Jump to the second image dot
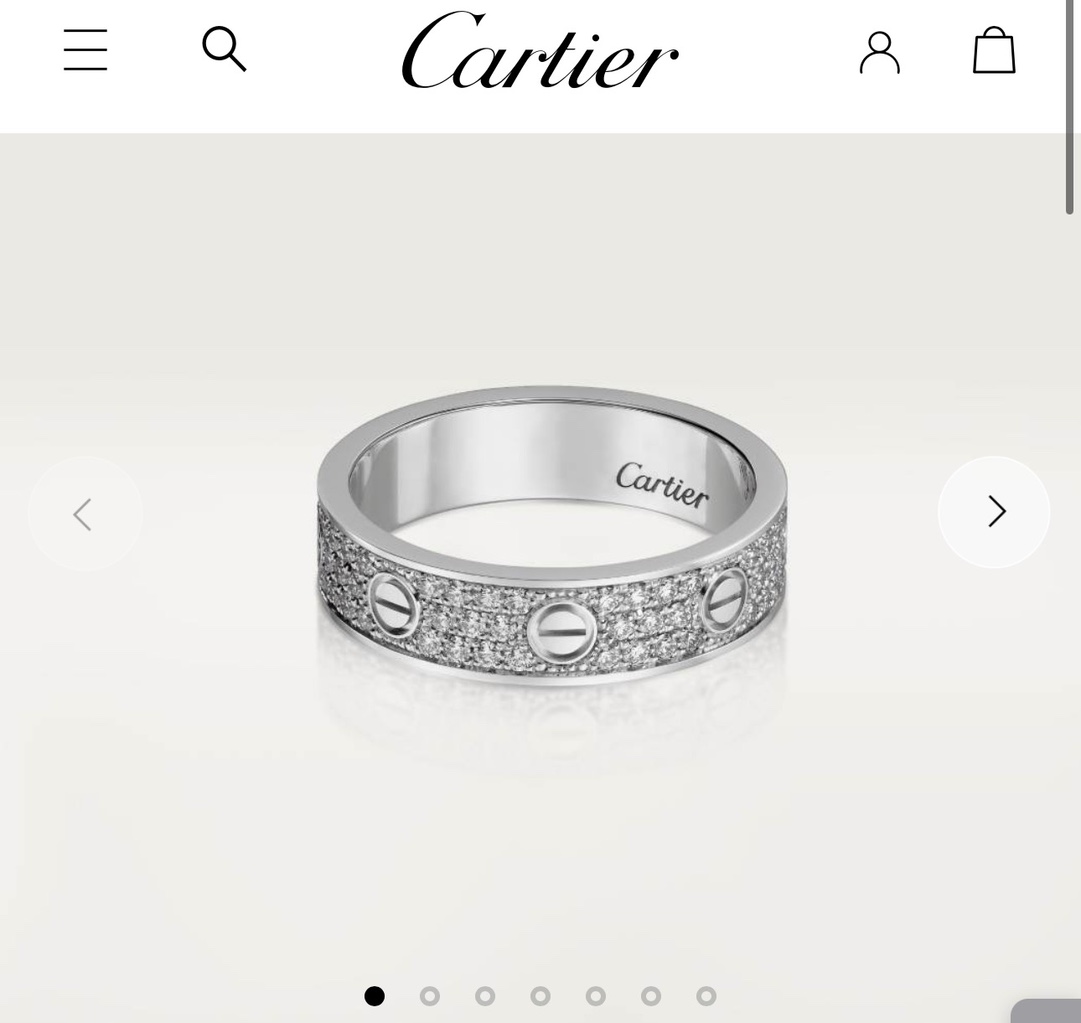The height and width of the screenshot is (1023, 1081). (x=430, y=996)
